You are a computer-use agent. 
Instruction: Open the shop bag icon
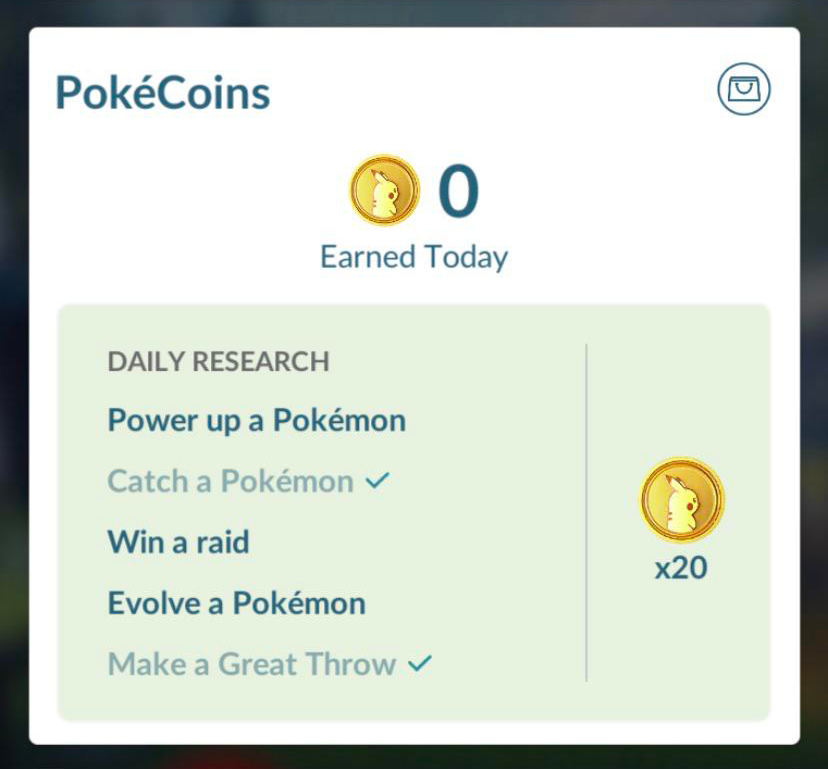click(x=744, y=89)
